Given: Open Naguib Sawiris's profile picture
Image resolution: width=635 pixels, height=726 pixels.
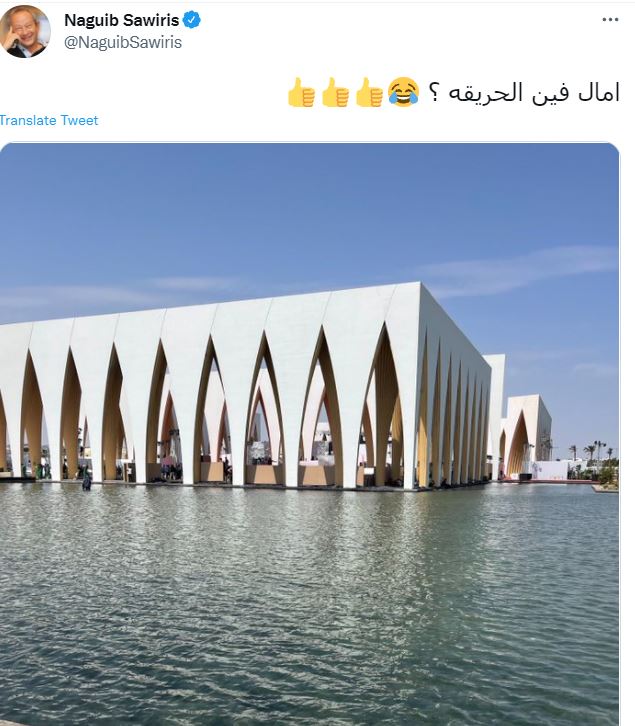Looking at the screenshot, I should [x=25, y=32].
